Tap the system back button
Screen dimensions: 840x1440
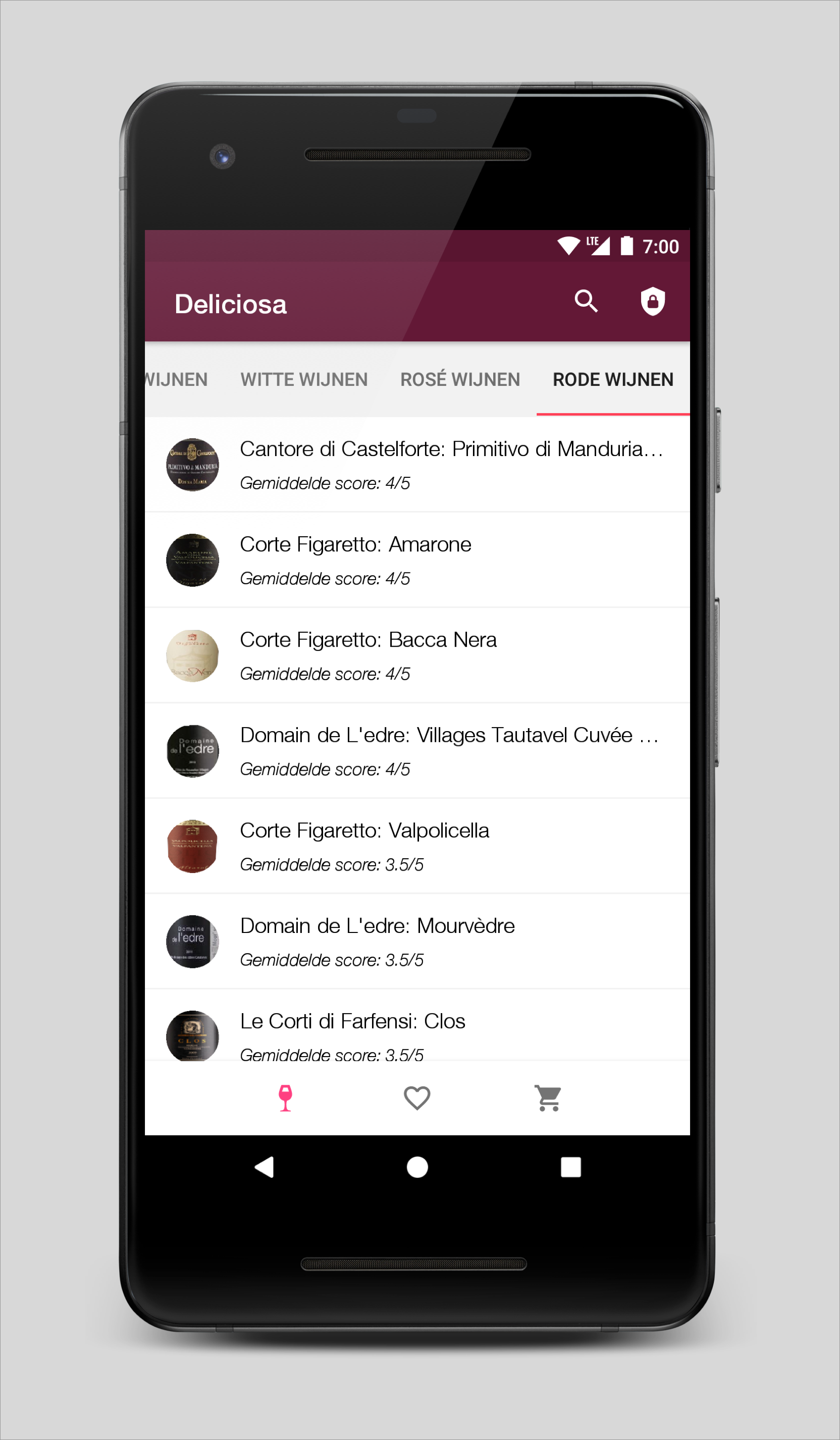pyautogui.click(x=264, y=1167)
